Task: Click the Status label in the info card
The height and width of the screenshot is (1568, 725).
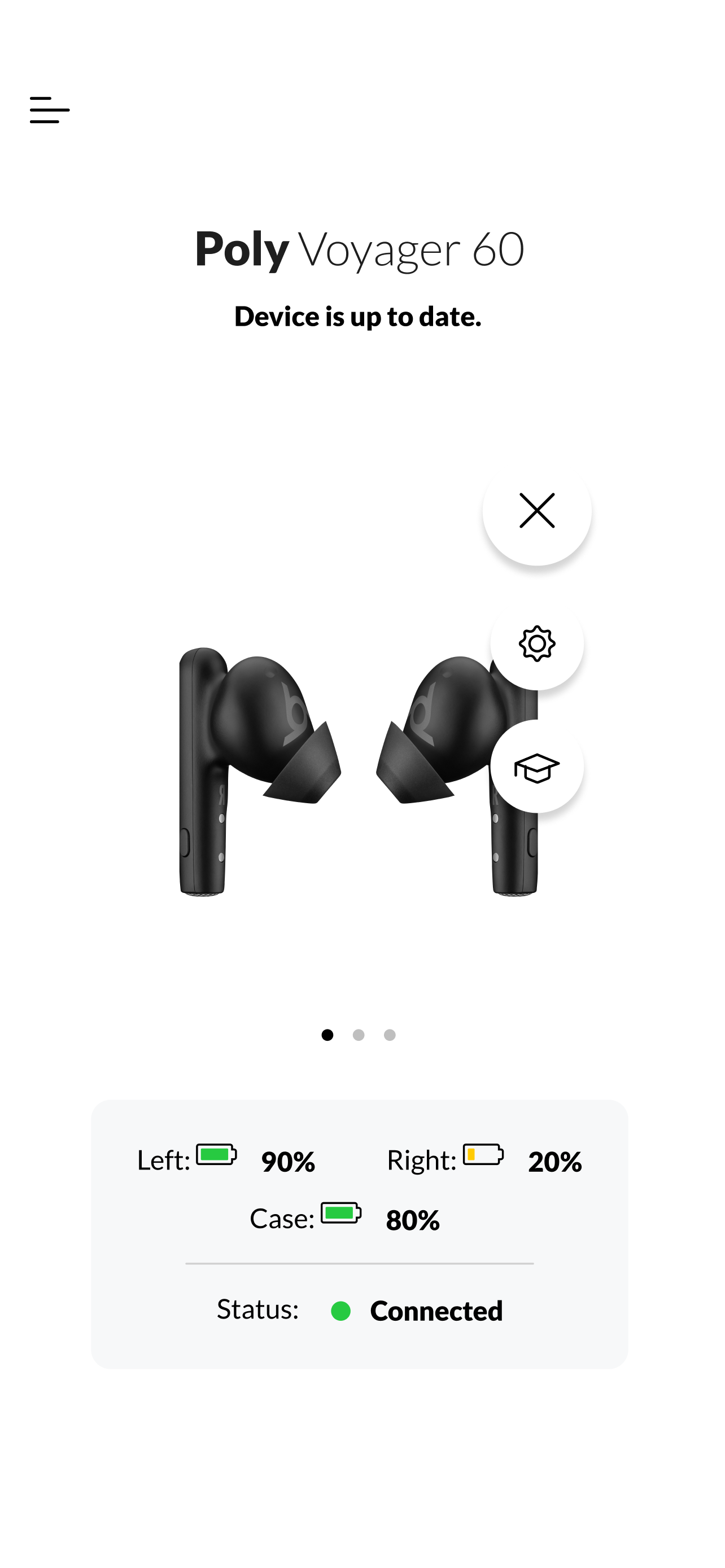Action: pos(256,1310)
